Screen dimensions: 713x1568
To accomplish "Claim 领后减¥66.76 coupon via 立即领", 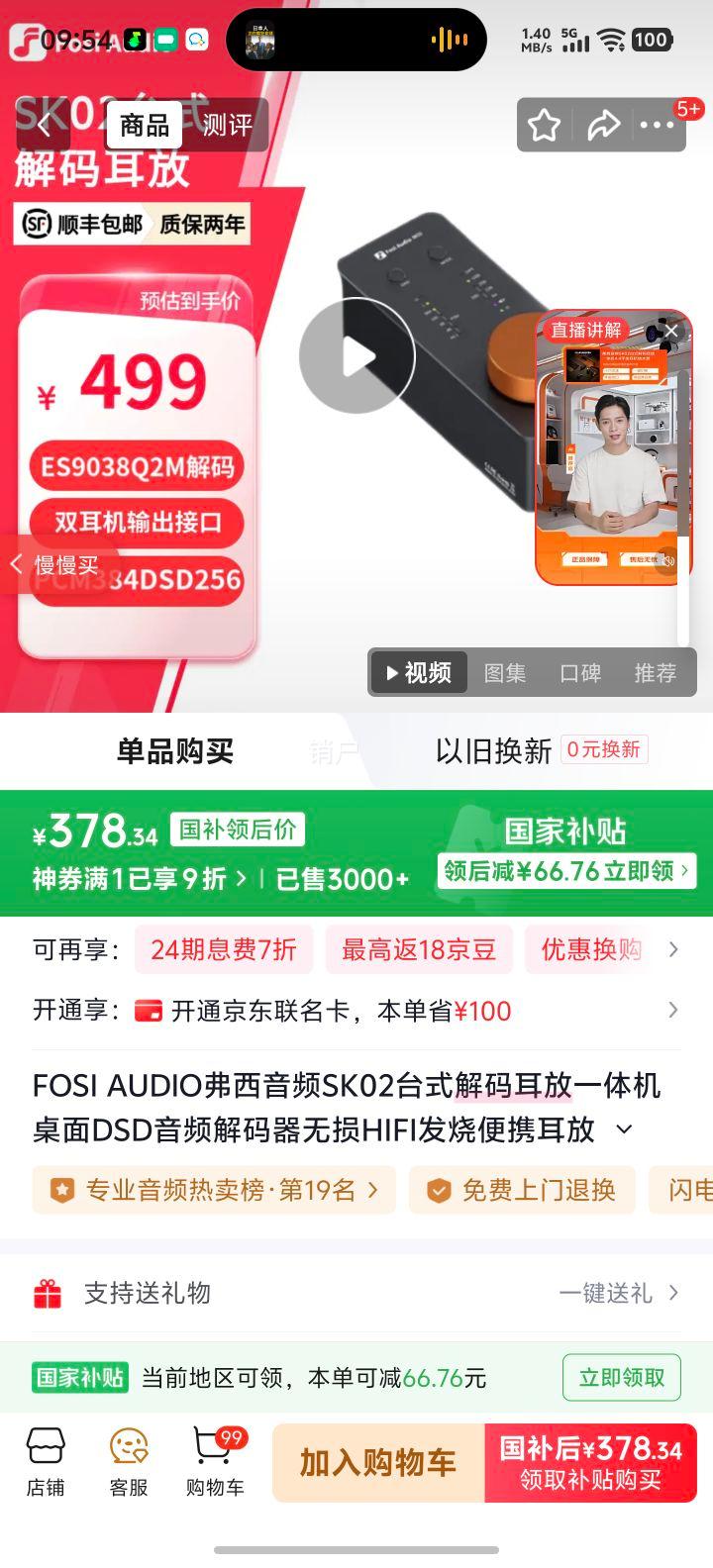I will [564, 871].
